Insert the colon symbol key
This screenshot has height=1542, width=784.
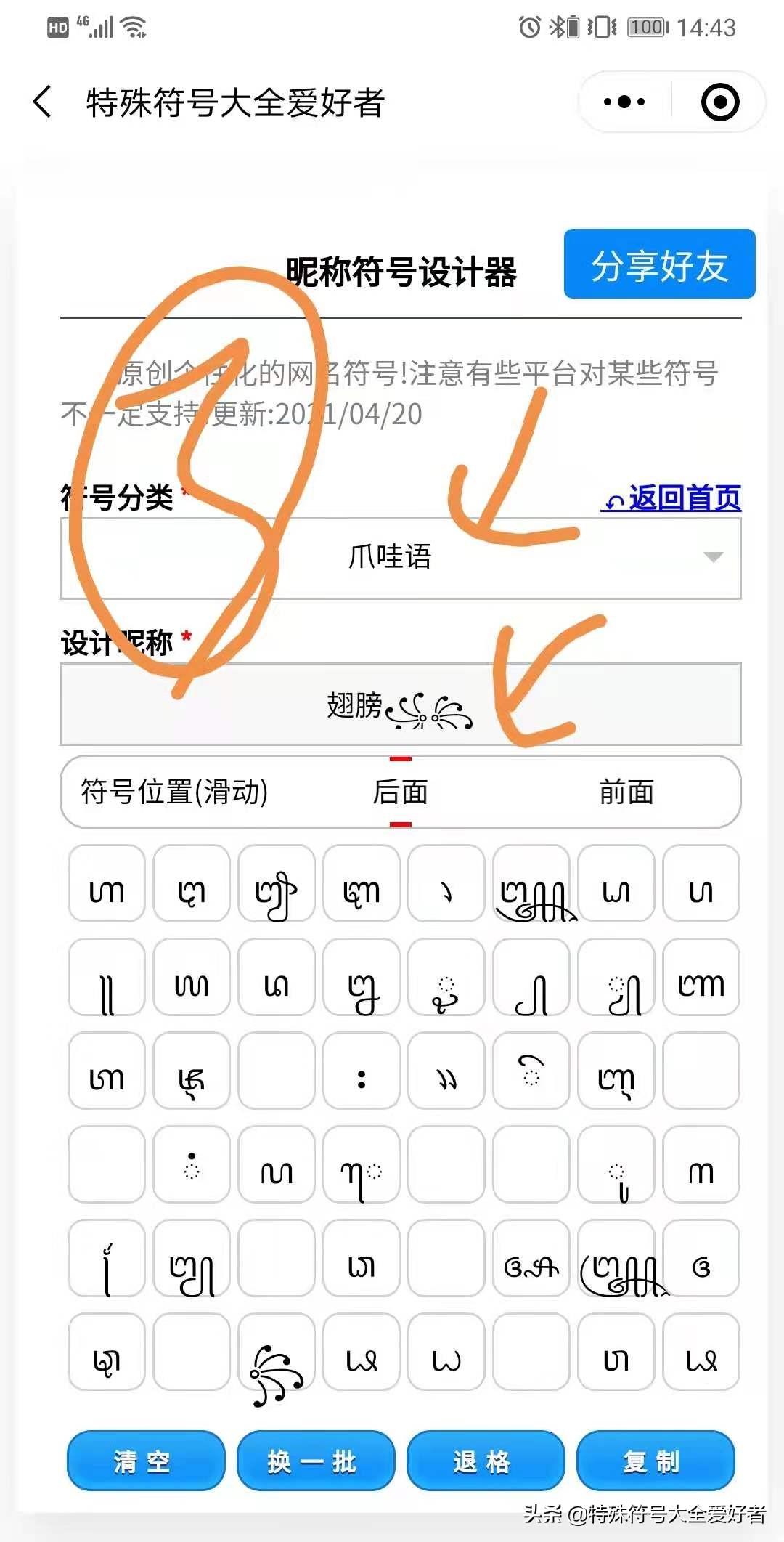(362, 1071)
